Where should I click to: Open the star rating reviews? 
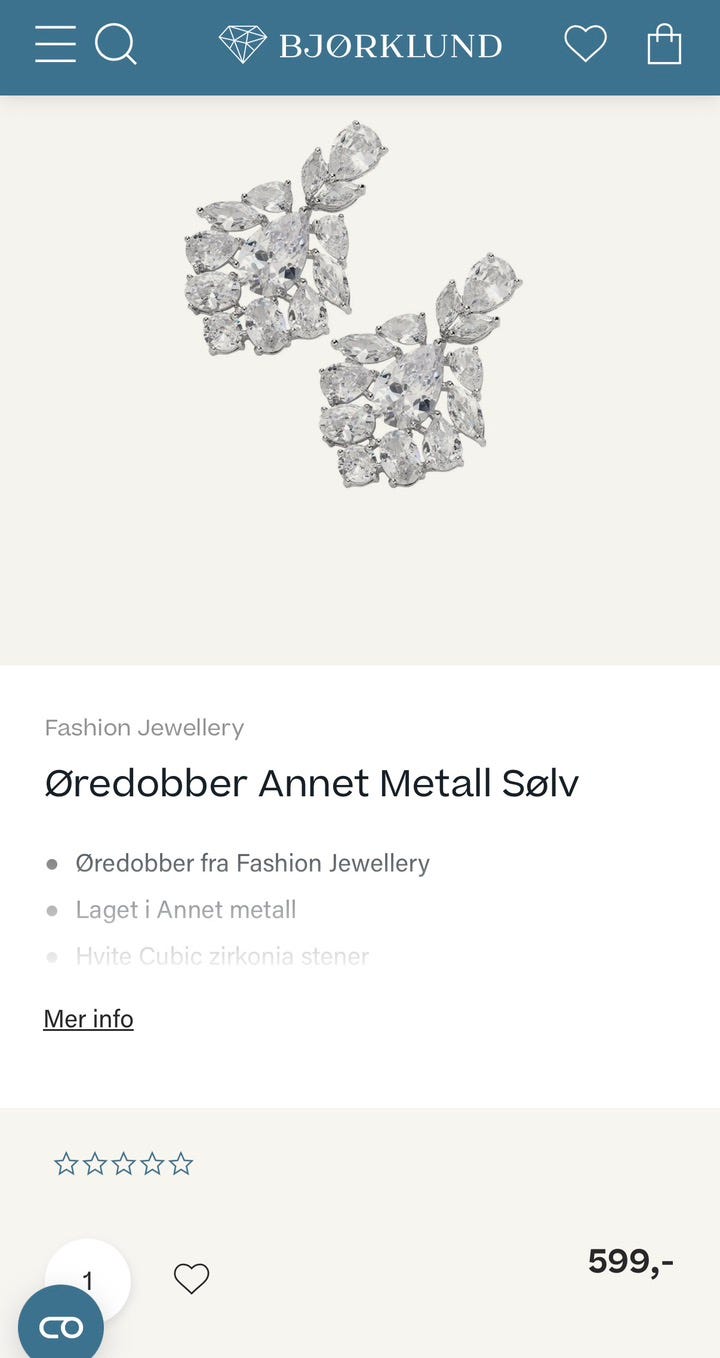tap(123, 1164)
